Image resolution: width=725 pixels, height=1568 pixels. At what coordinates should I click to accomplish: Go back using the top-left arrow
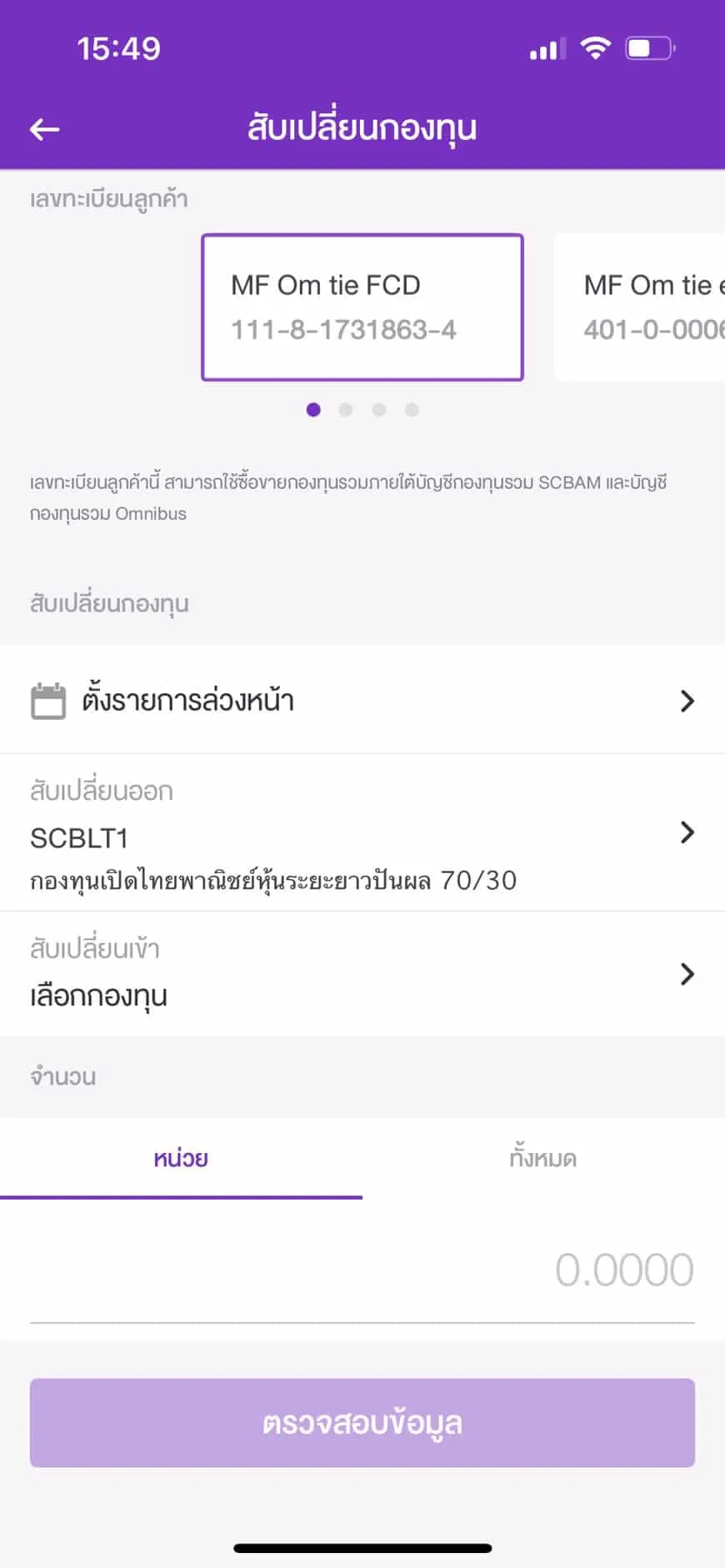coord(45,129)
